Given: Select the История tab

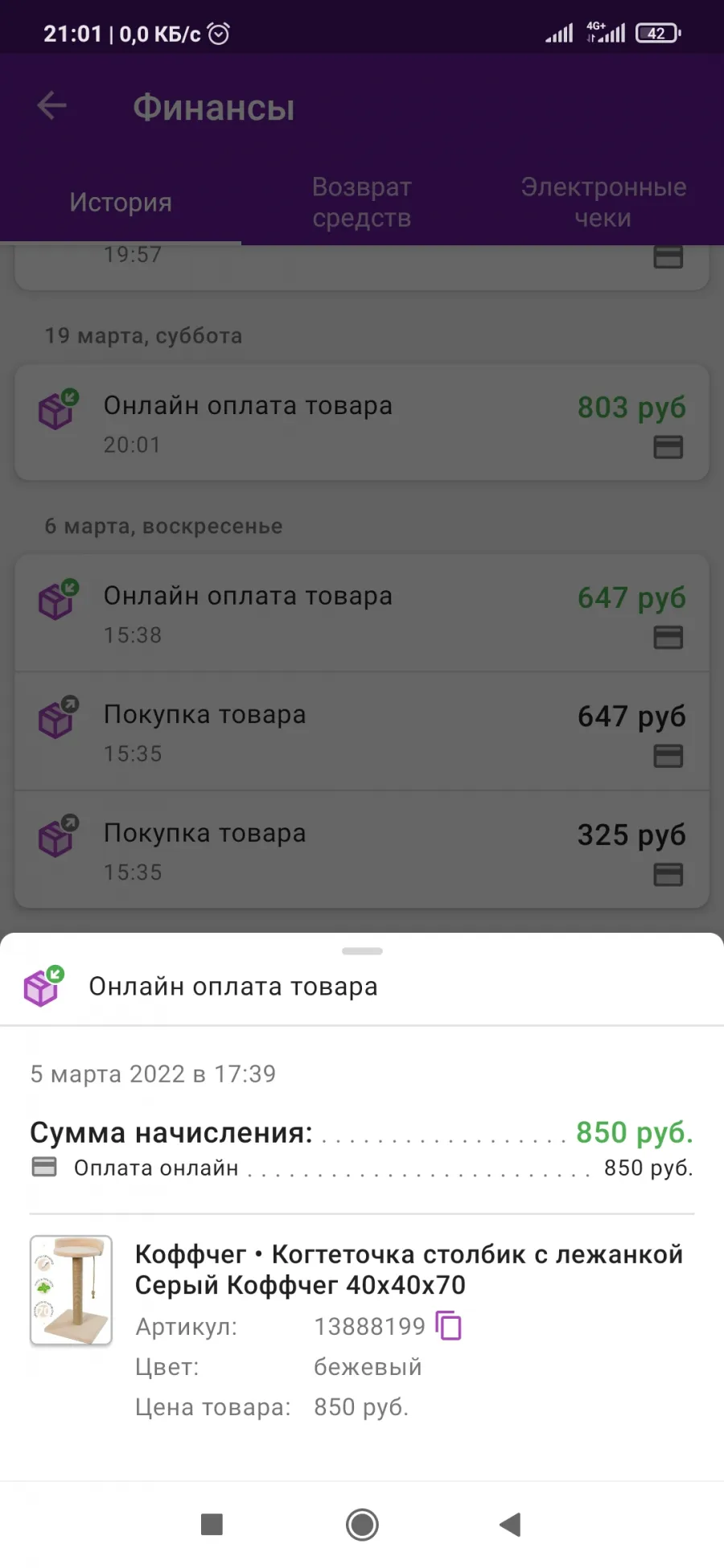Looking at the screenshot, I should click(x=121, y=203).
